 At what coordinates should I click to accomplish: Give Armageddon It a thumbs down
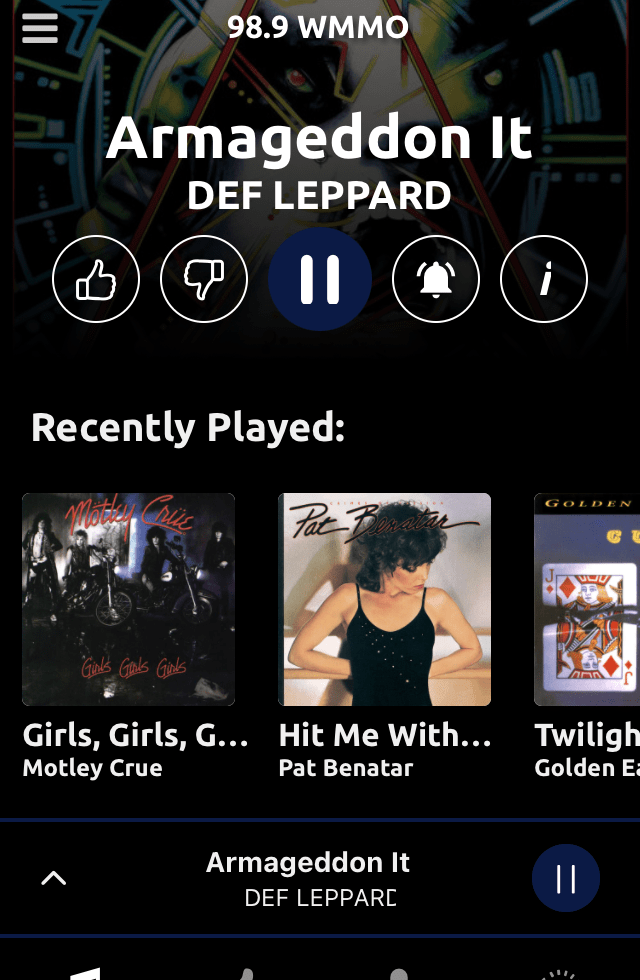point(204,279)
